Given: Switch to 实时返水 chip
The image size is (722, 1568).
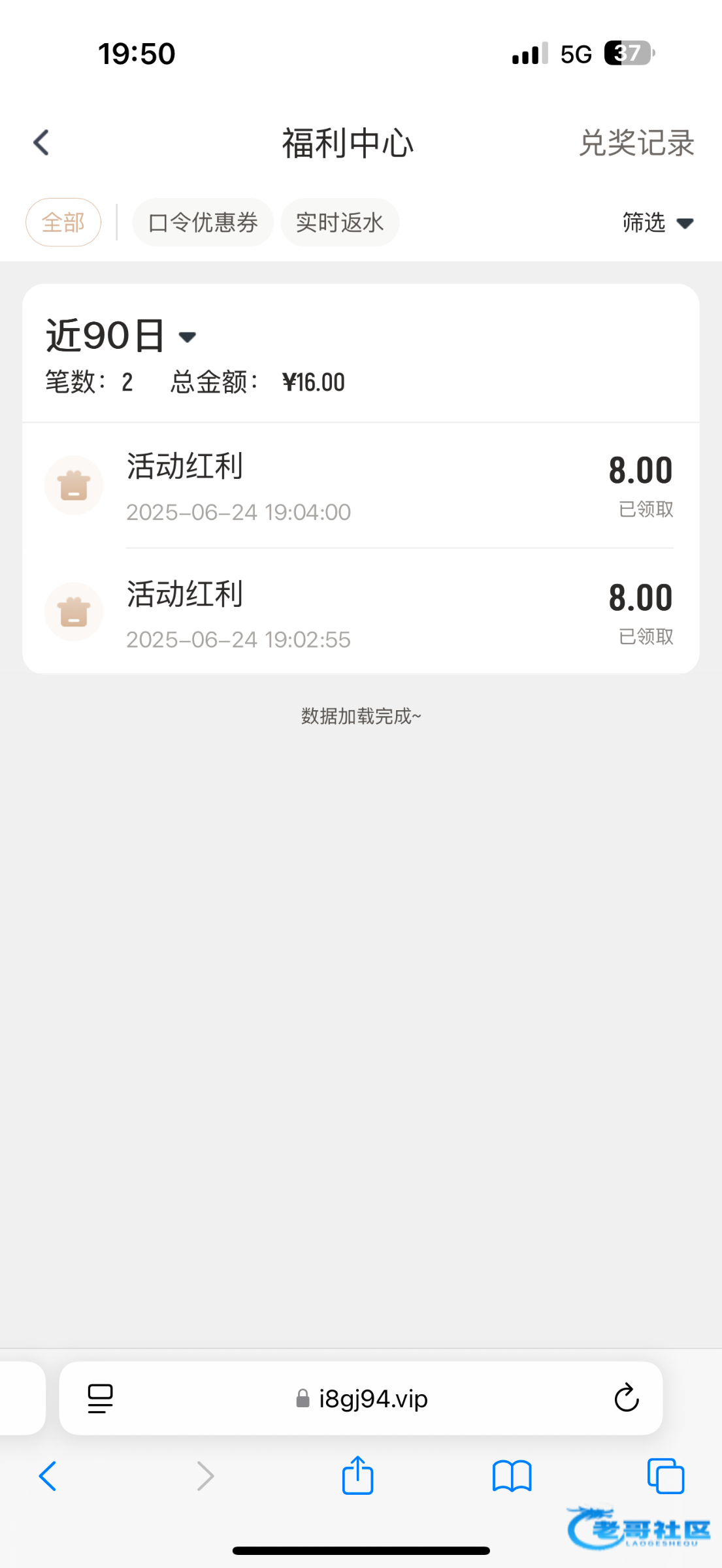Looking at the screenshot, I should (x=340, y=222).
